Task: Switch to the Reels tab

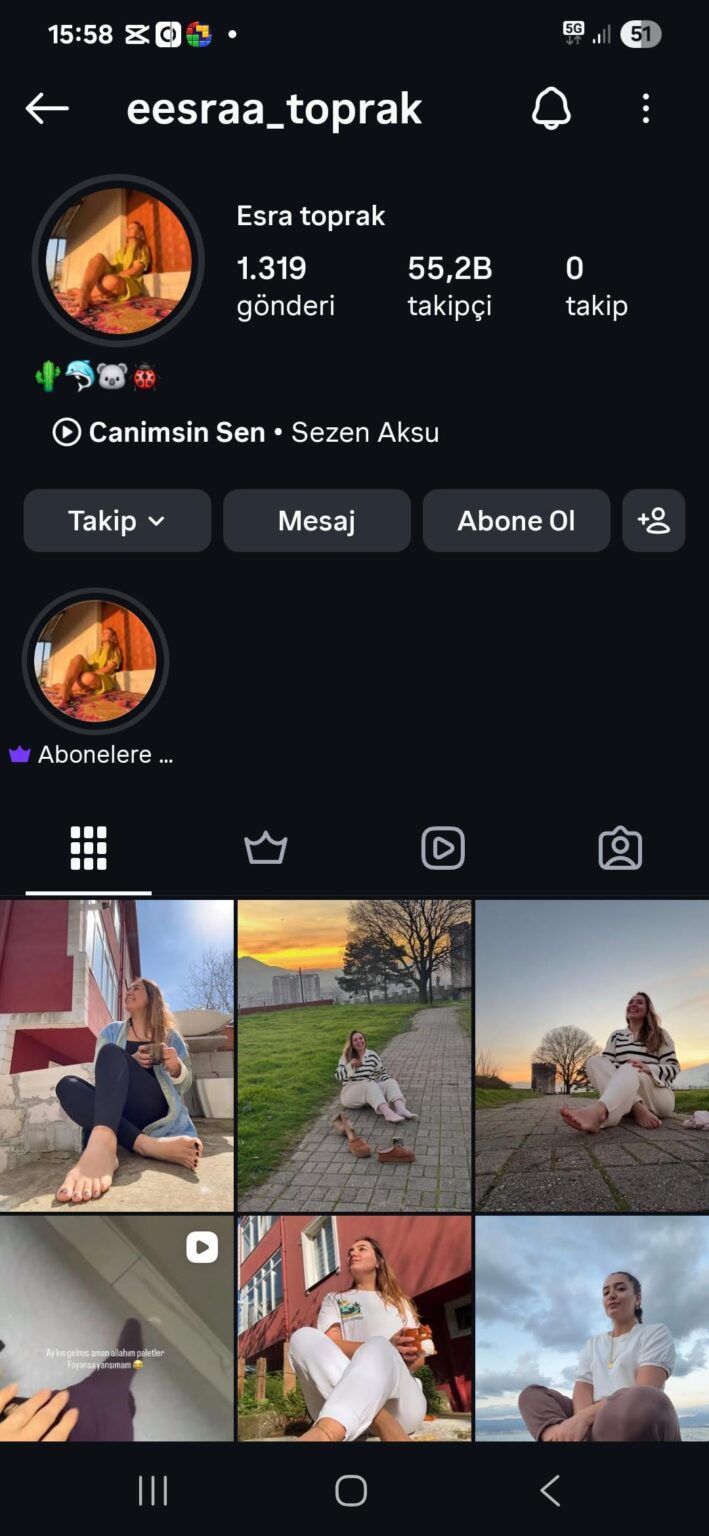Action: 442,849
